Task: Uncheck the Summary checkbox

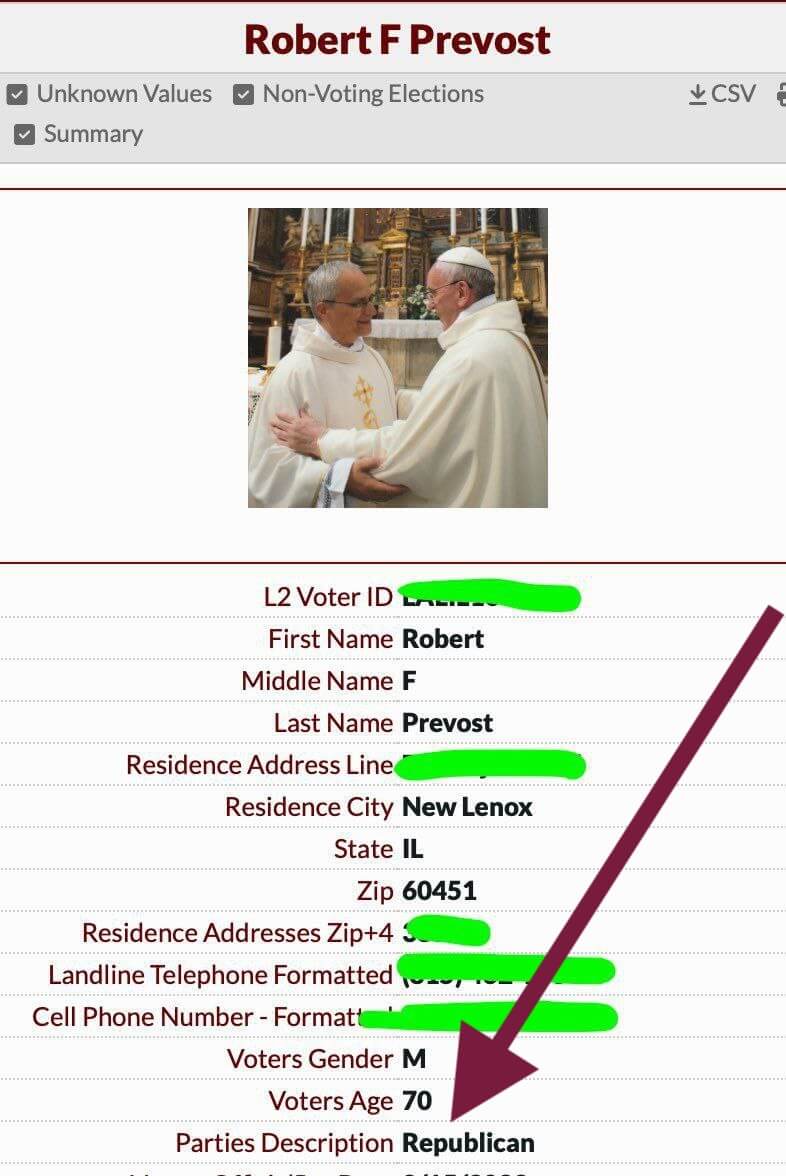Action: click(x=24, y=135)
